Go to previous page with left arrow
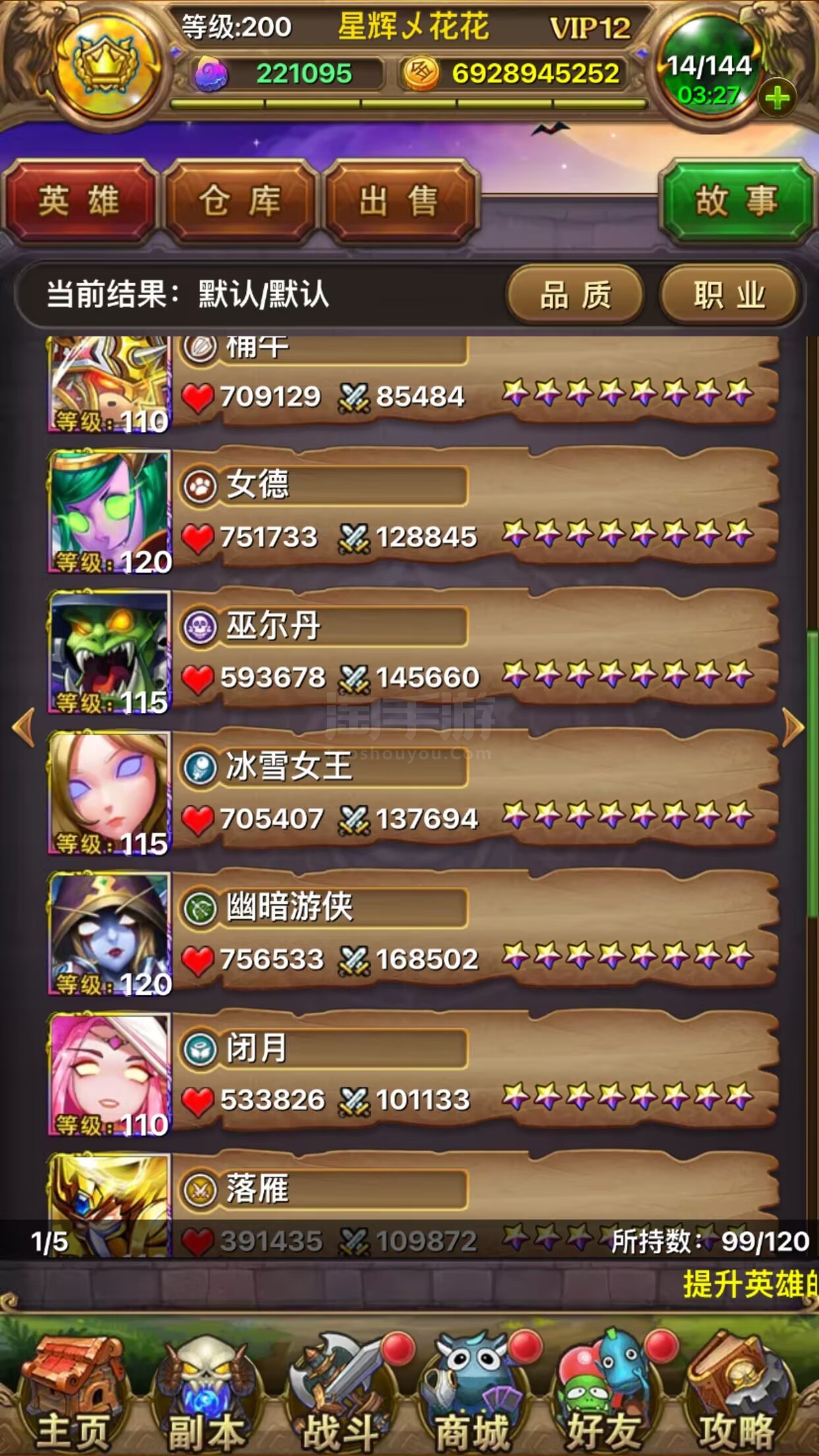The width and height of the screenshot is (819, 1456). [x=24, y=727]
